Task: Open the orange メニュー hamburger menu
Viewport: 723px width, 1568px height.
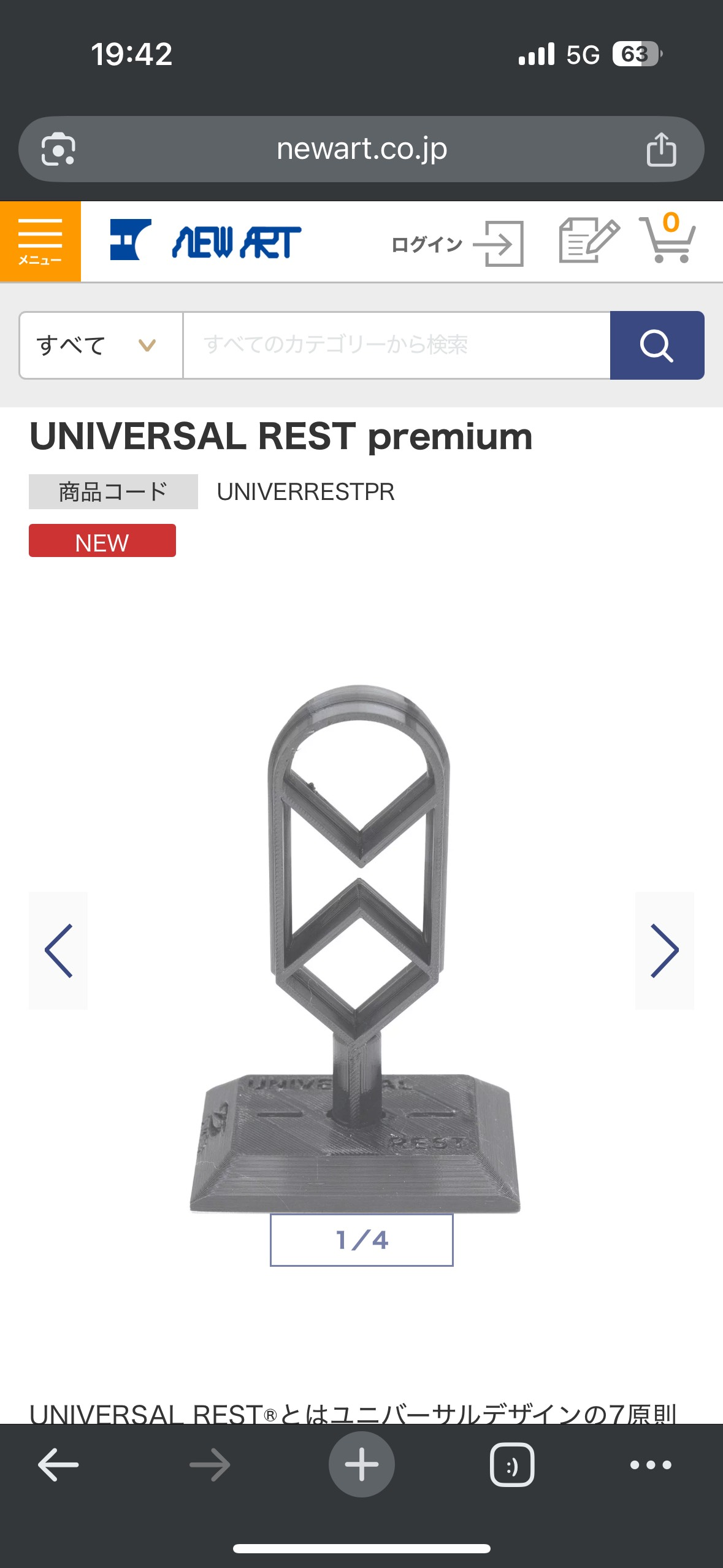Action: (40, 242)
